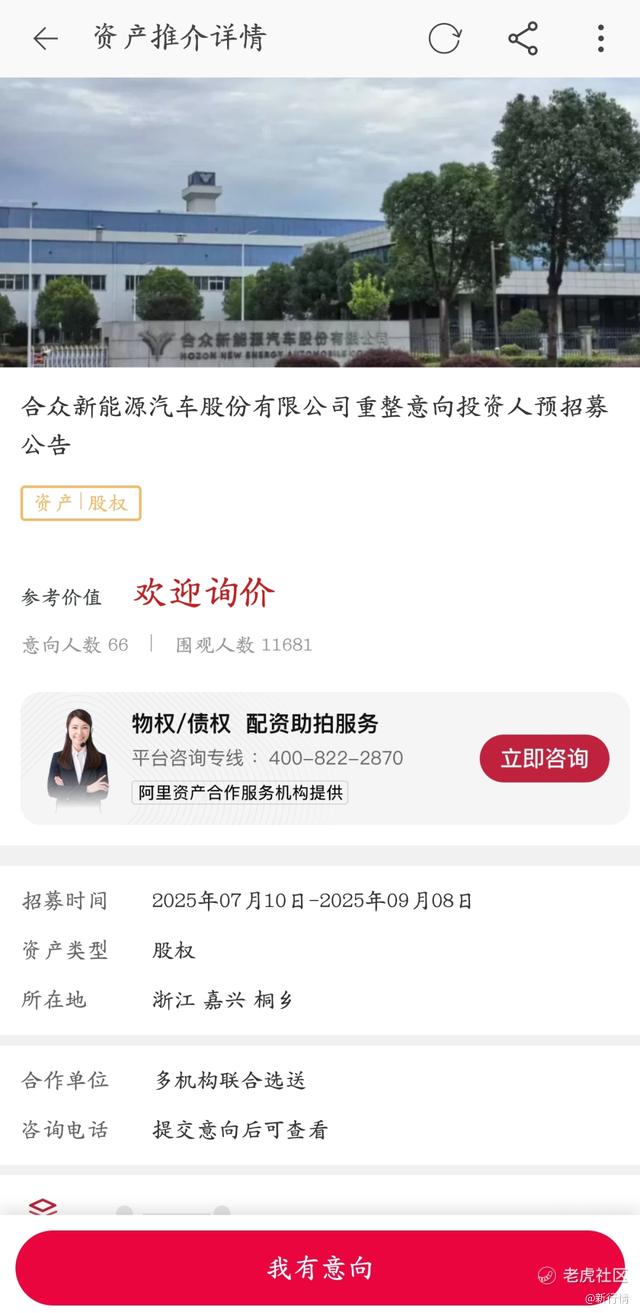Open the three-dot overflow menu
The height and width of the screenshot is (1313, 640).
[600, 38]
